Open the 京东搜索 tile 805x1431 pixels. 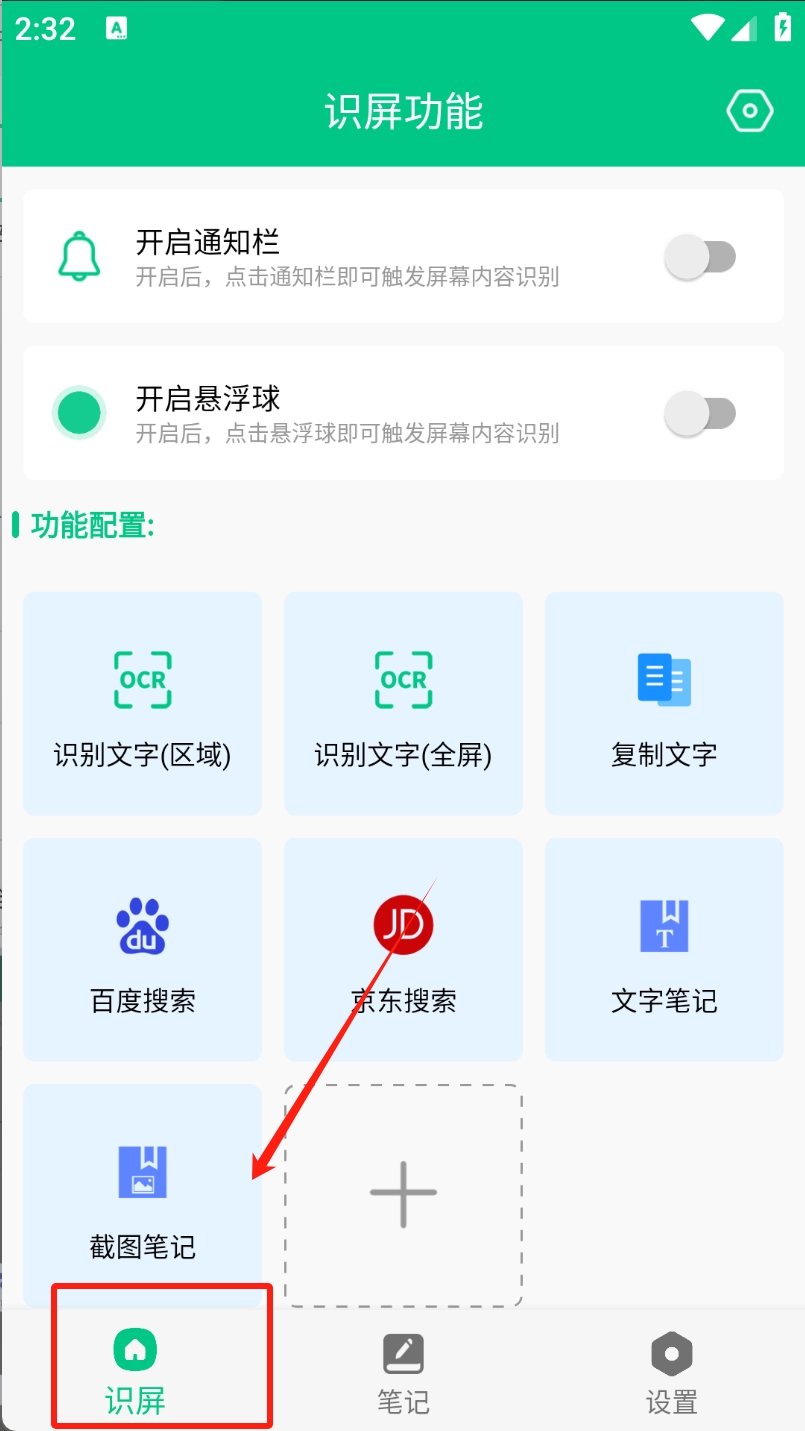[x=403, y=949]
